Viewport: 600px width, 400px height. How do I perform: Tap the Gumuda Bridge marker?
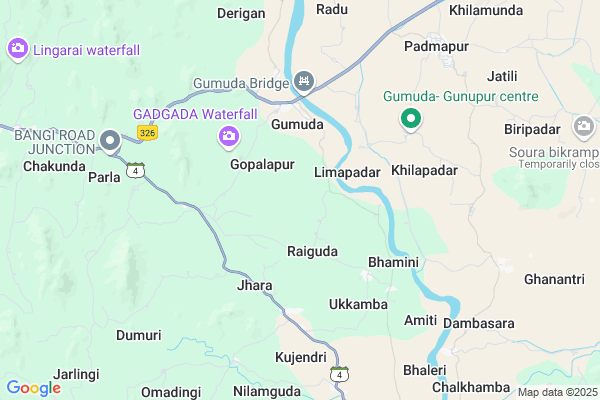[305, 80]
